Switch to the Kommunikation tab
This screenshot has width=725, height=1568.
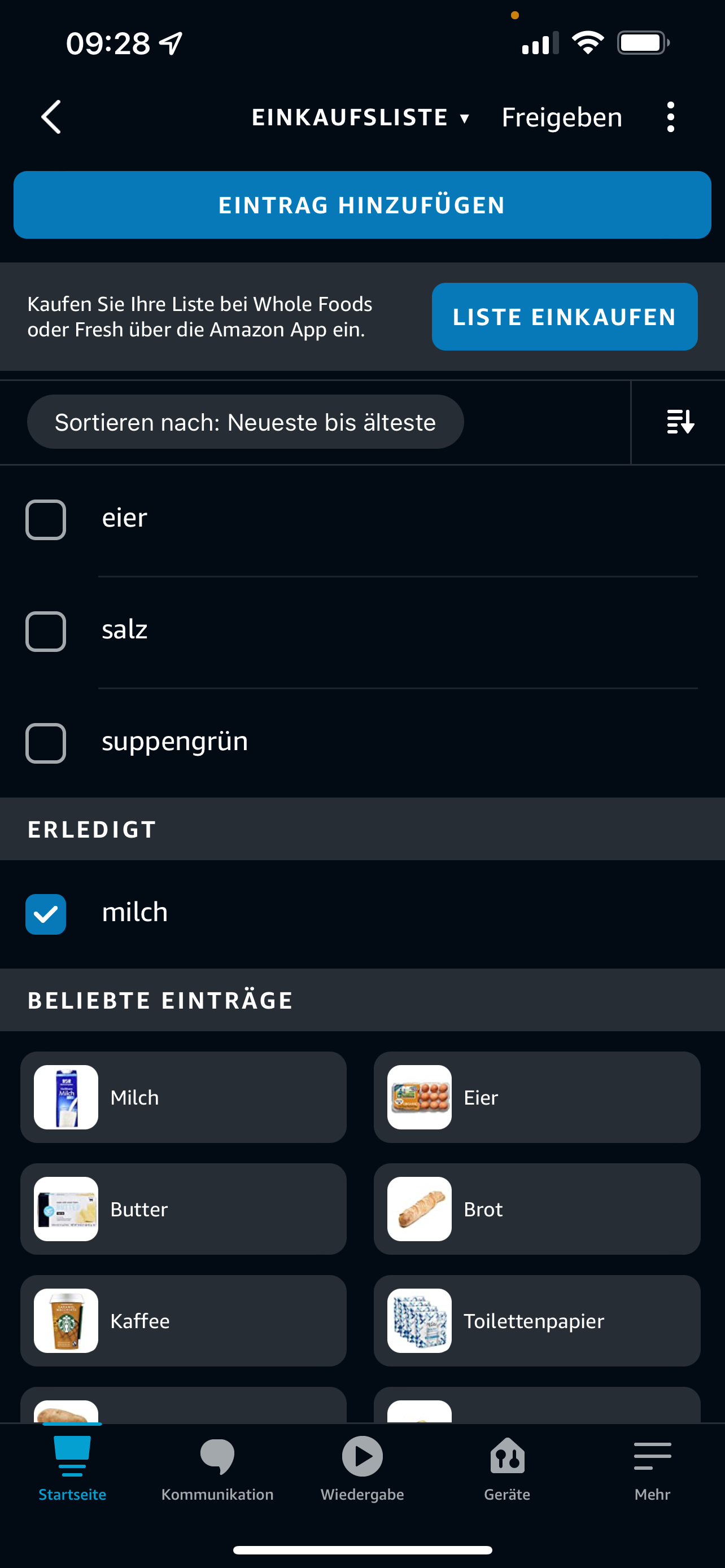(217, 1468)
